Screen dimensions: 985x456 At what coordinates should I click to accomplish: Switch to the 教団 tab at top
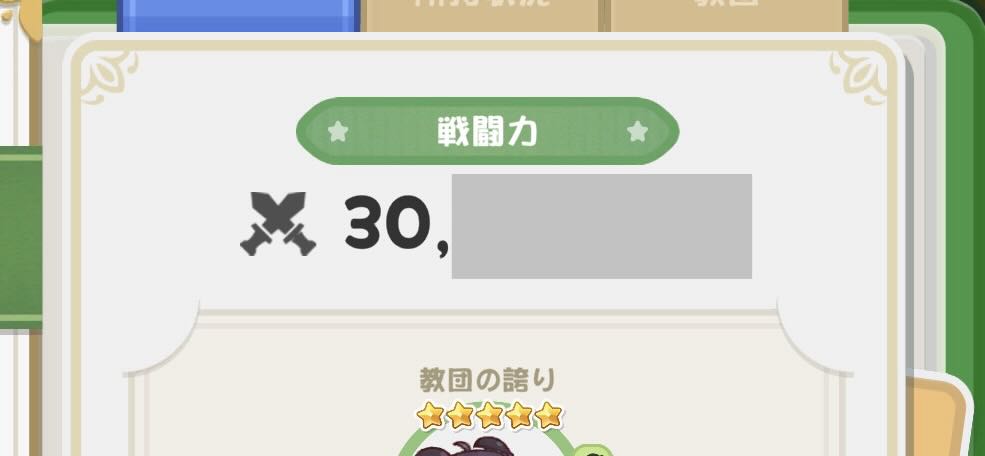pos(727,14)
